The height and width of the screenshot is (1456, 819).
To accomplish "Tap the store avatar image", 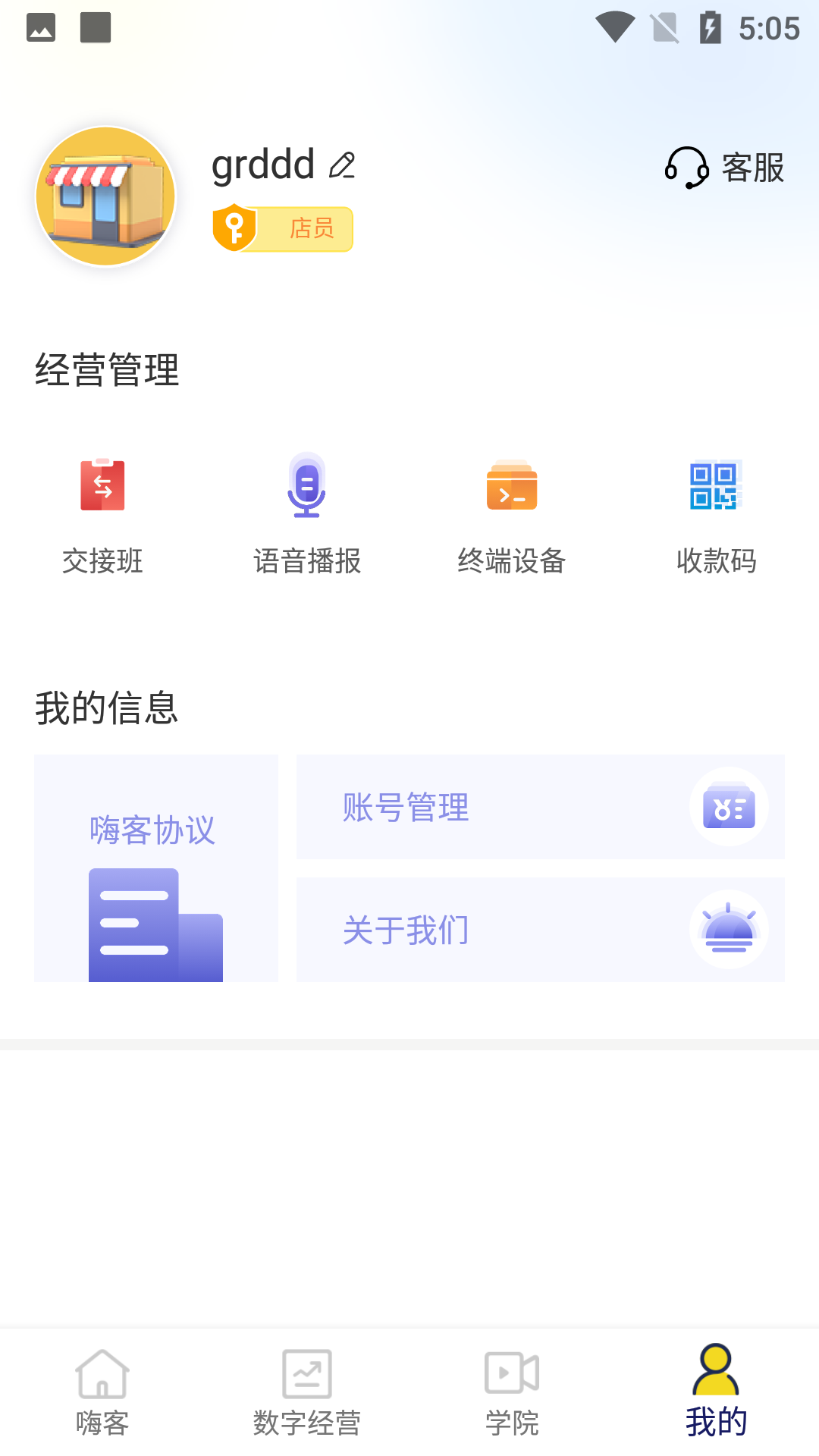I will [105, 196].
